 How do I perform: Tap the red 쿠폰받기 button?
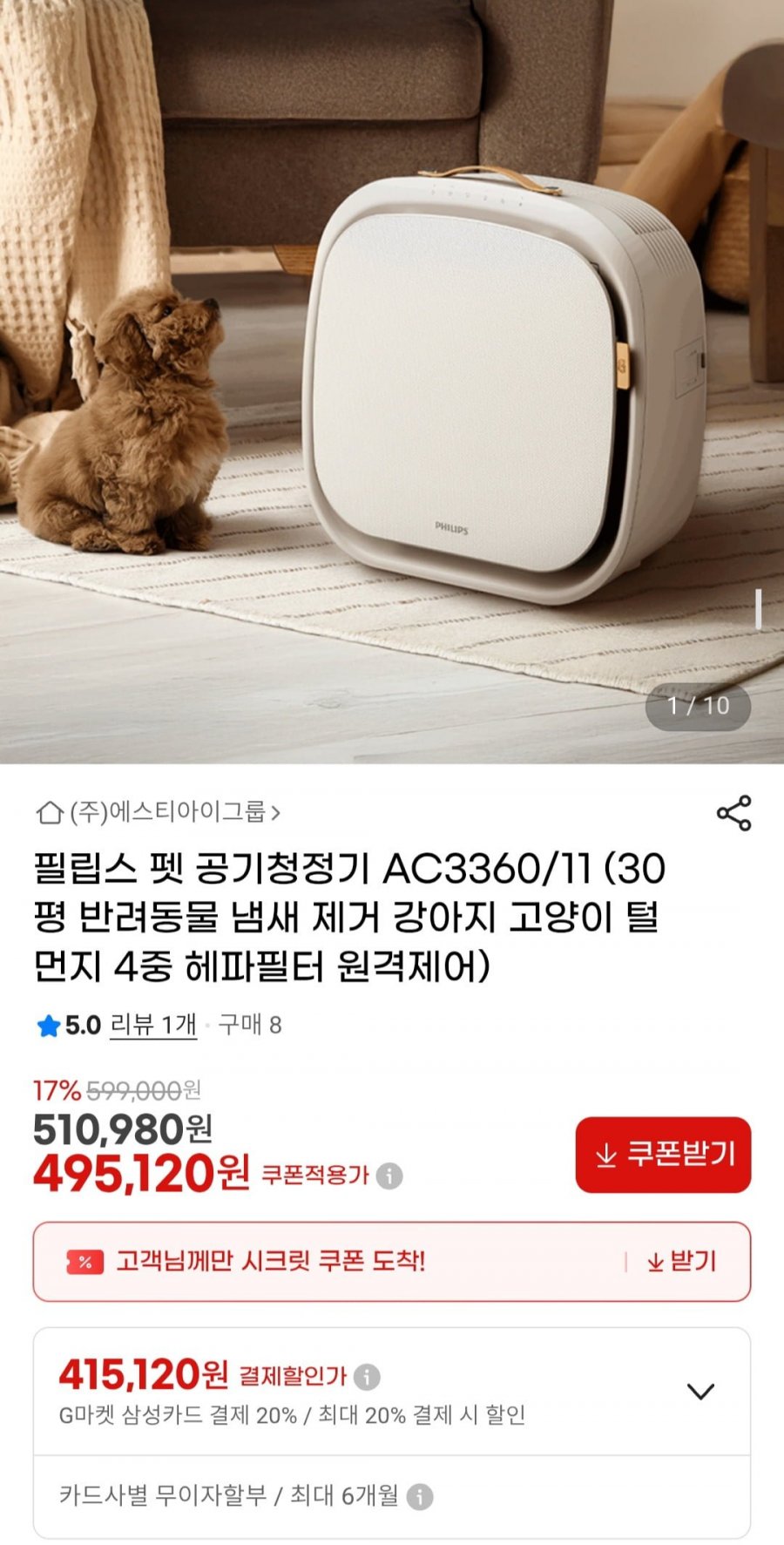click(x=663, y=1155)
